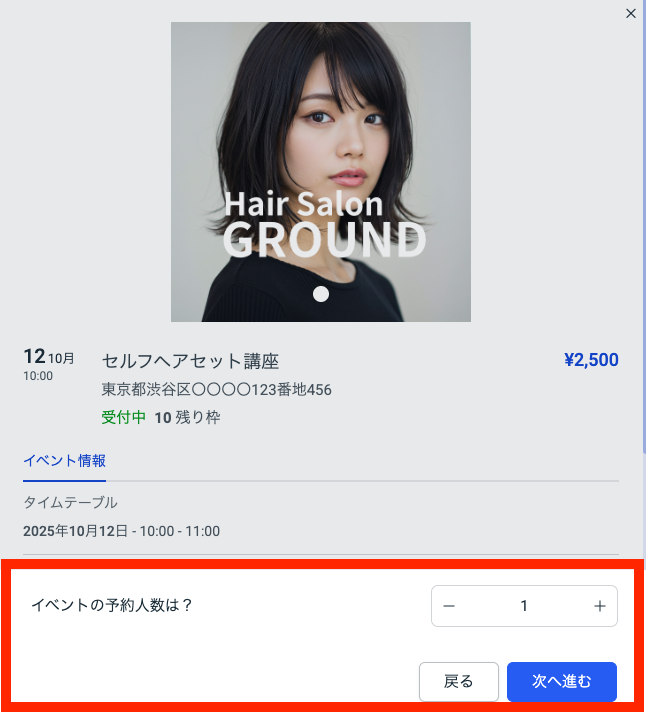646x715 pixels.
Task: Proceed with 次へ進む
Action: pyautogui.click(x=561, y=681)
